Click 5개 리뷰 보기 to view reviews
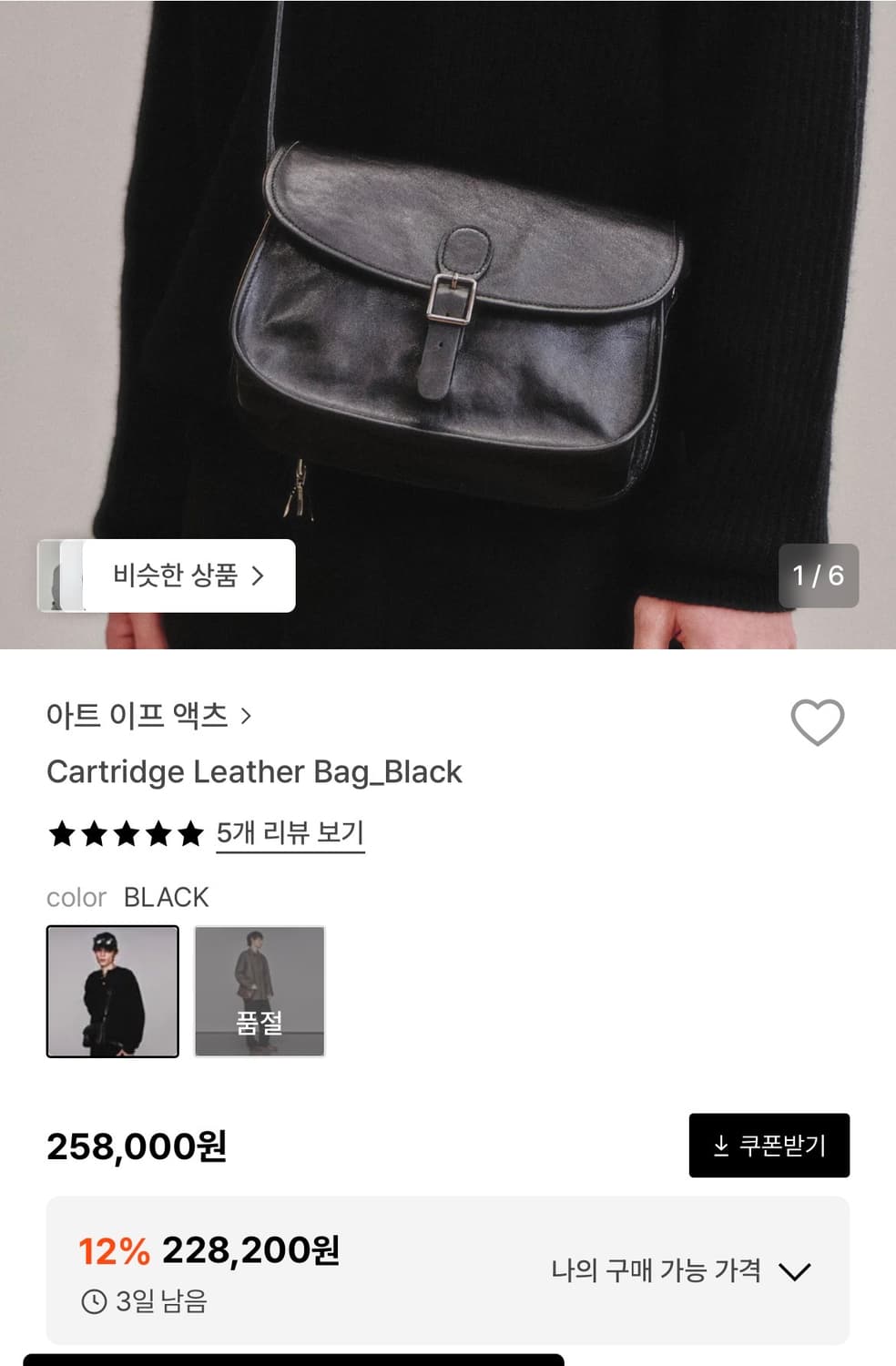Viewport: 896px width, 1366px height. tap(290, 831)
